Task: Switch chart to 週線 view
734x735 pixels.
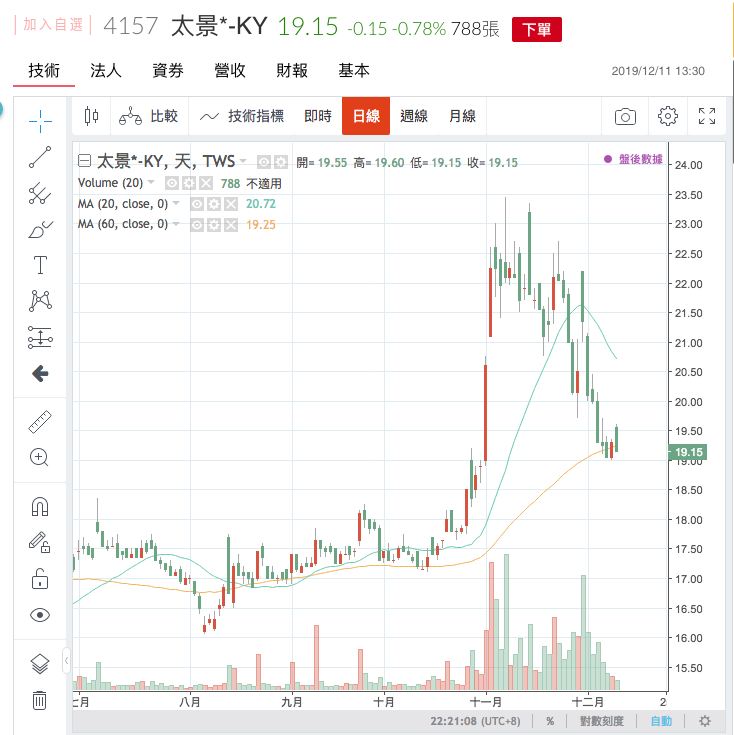Action: coord(414,116)
